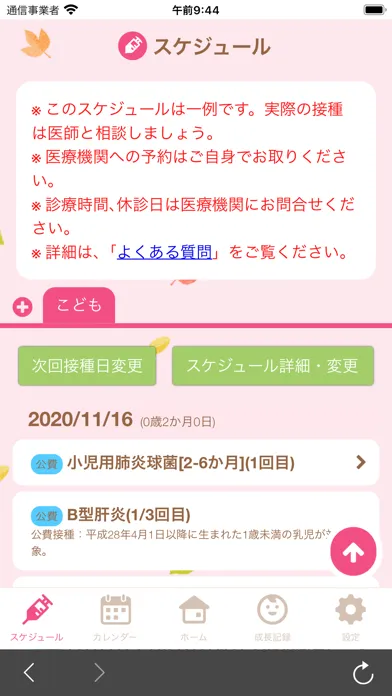The width and height of the screenshot is (392, 696).
Task: Go back with the browser back arrow
Action: click(29, 673)
